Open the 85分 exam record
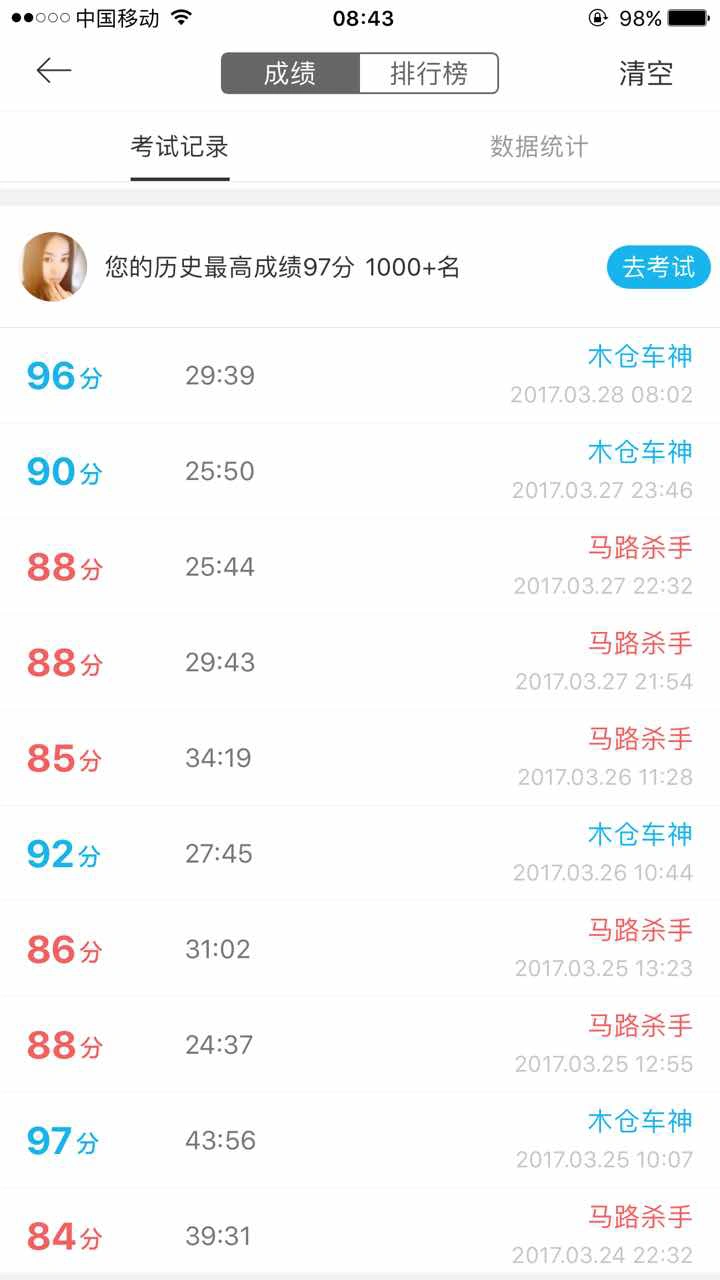720x1280 pixels. [360, 758]
